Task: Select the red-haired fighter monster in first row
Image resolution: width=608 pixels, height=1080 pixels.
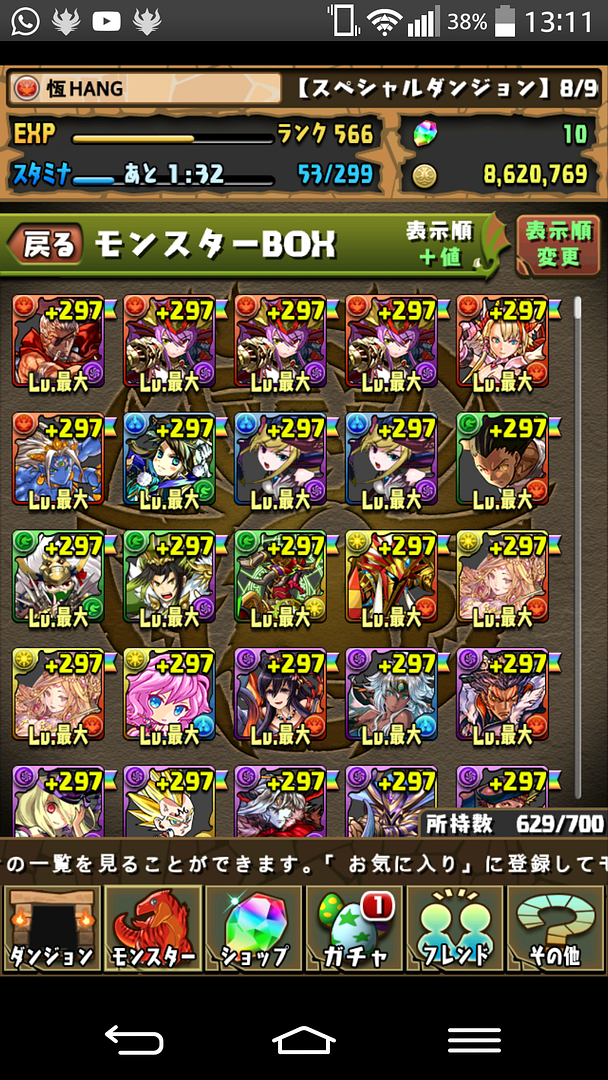Action: coord(58,342)
